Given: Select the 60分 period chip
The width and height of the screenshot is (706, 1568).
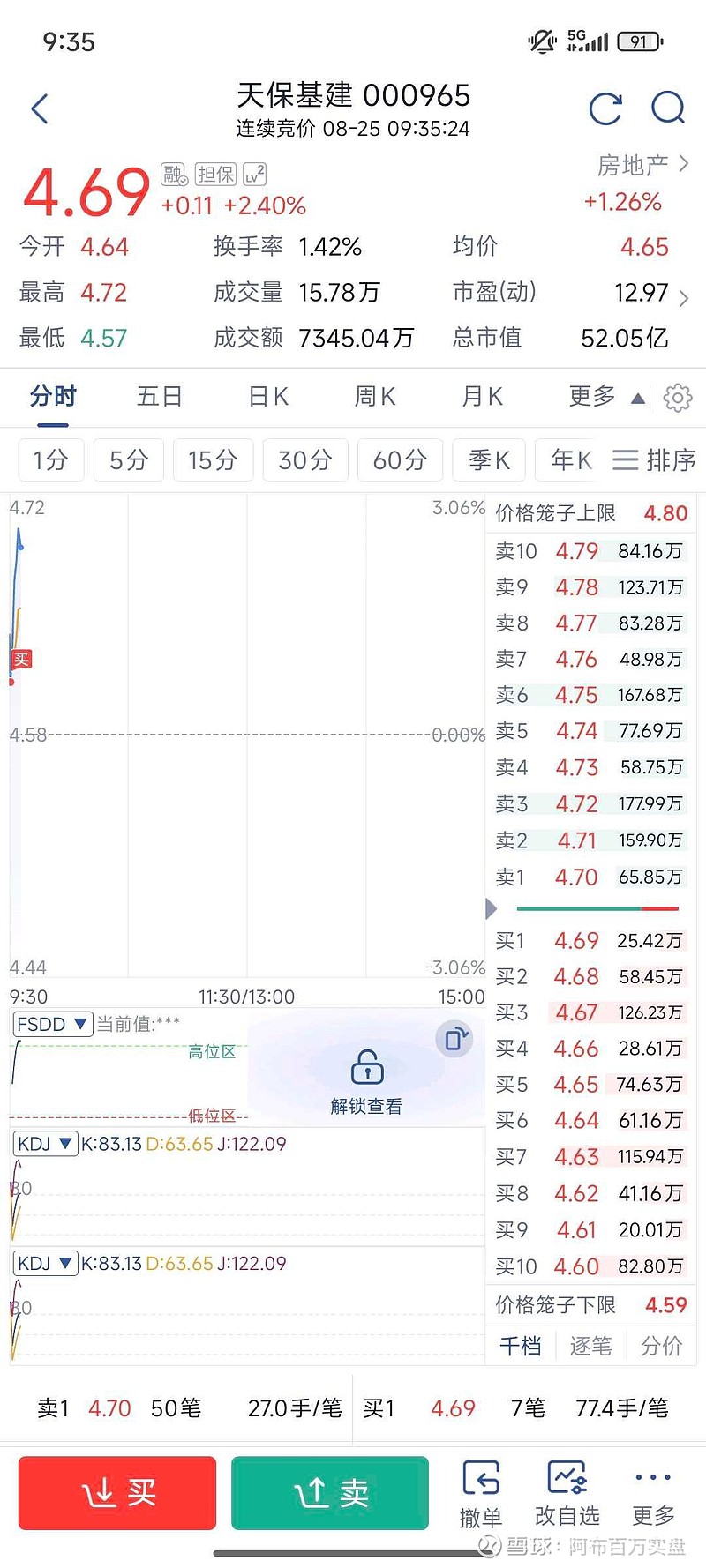Looking at the screenshot, I should click(x=401, y=460).
